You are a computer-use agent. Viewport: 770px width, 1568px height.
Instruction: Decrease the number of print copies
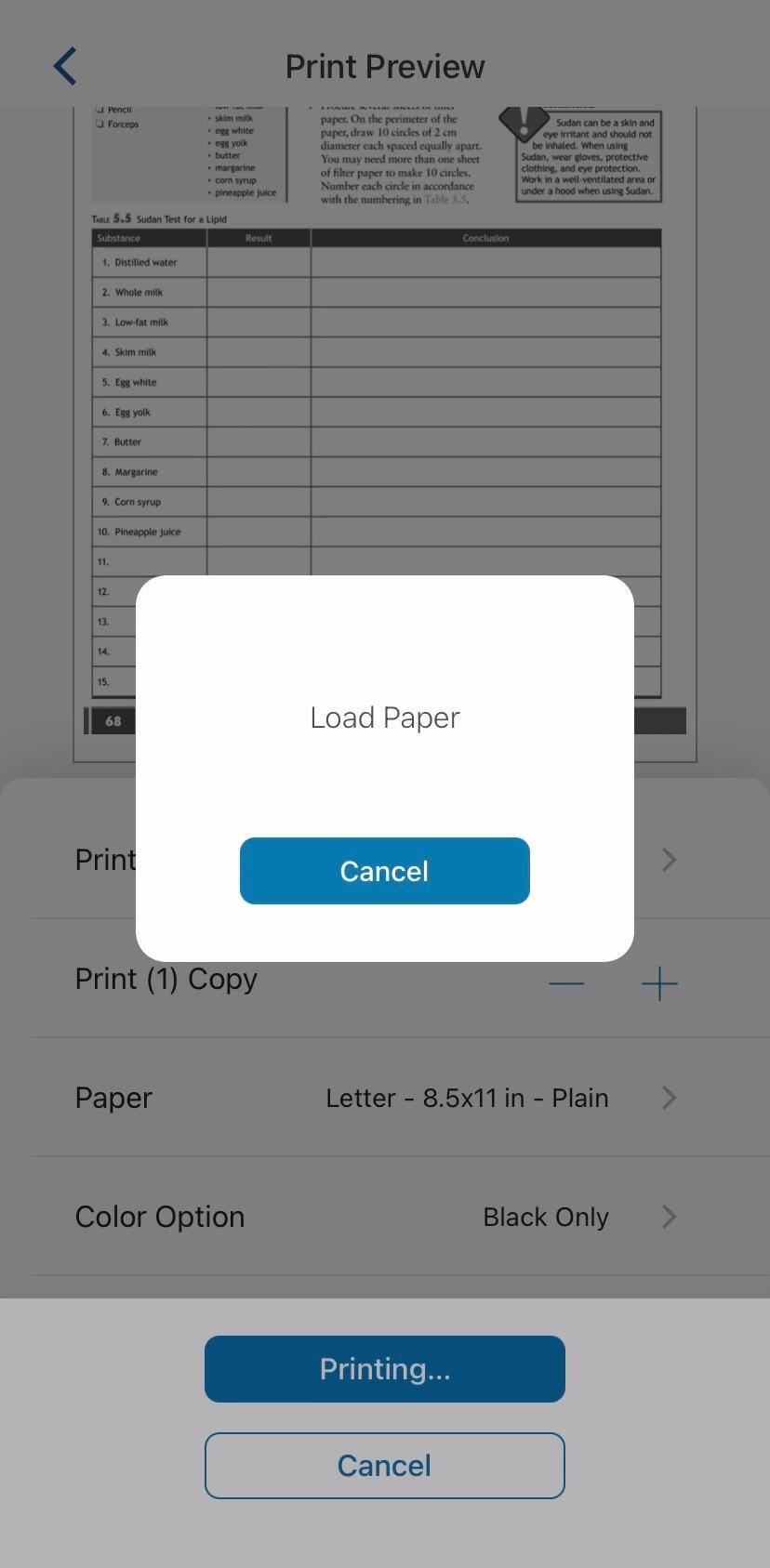566,983
